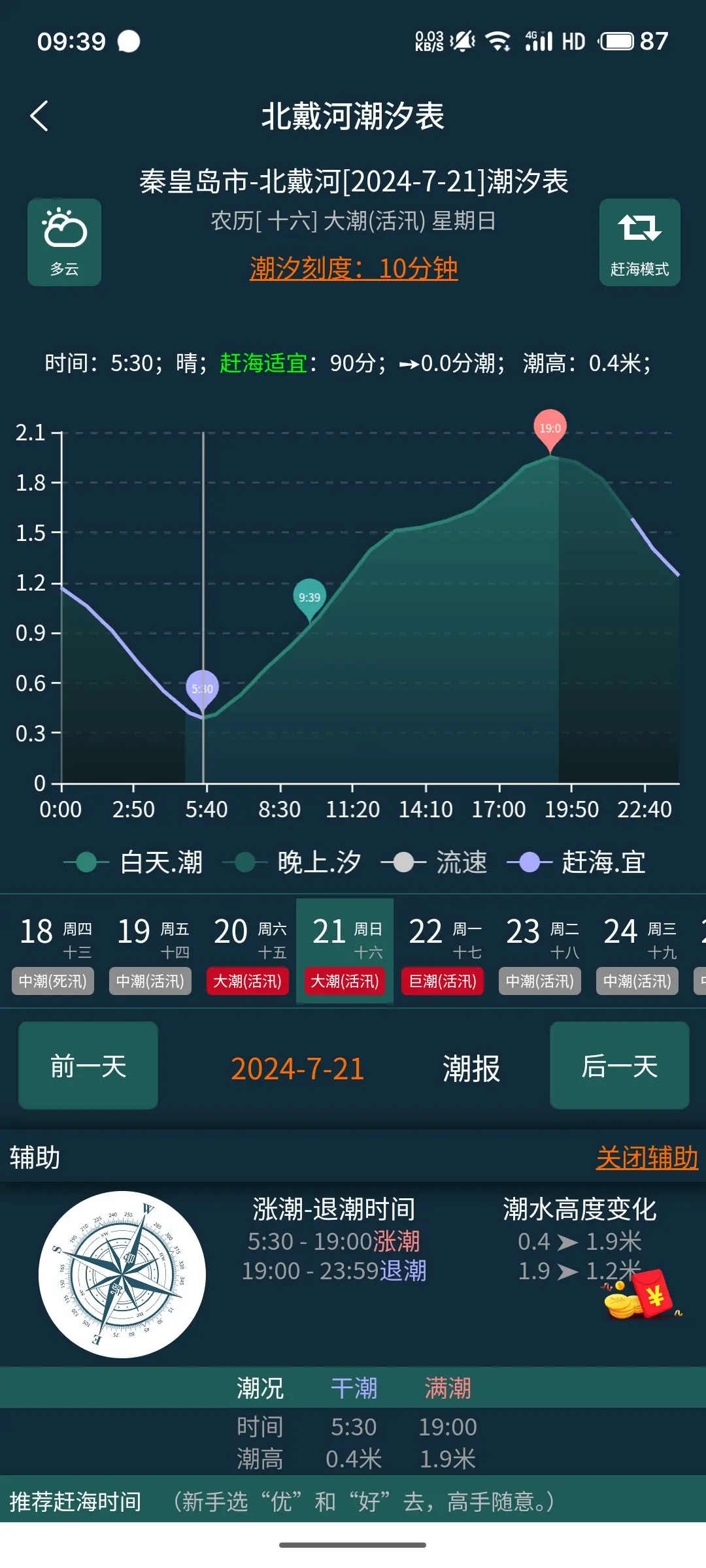Viewport: 706px width, 1568px height.
Task: Open 潮报 tide report
Action: [471, 1069]
